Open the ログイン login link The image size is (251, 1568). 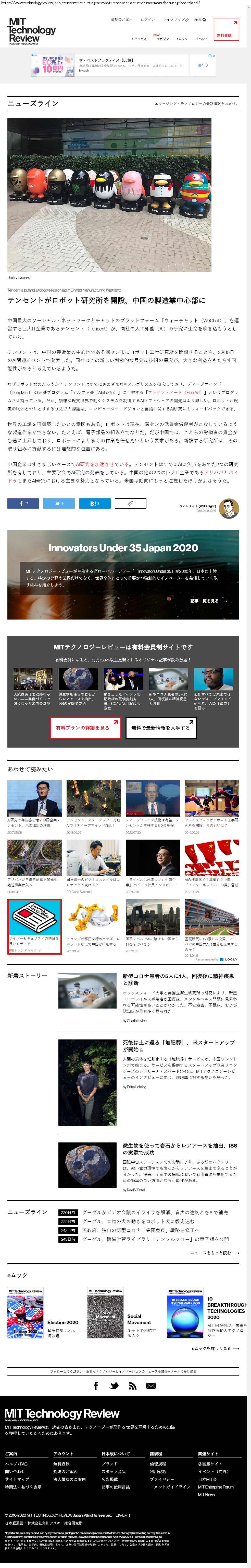pos(147,19)
